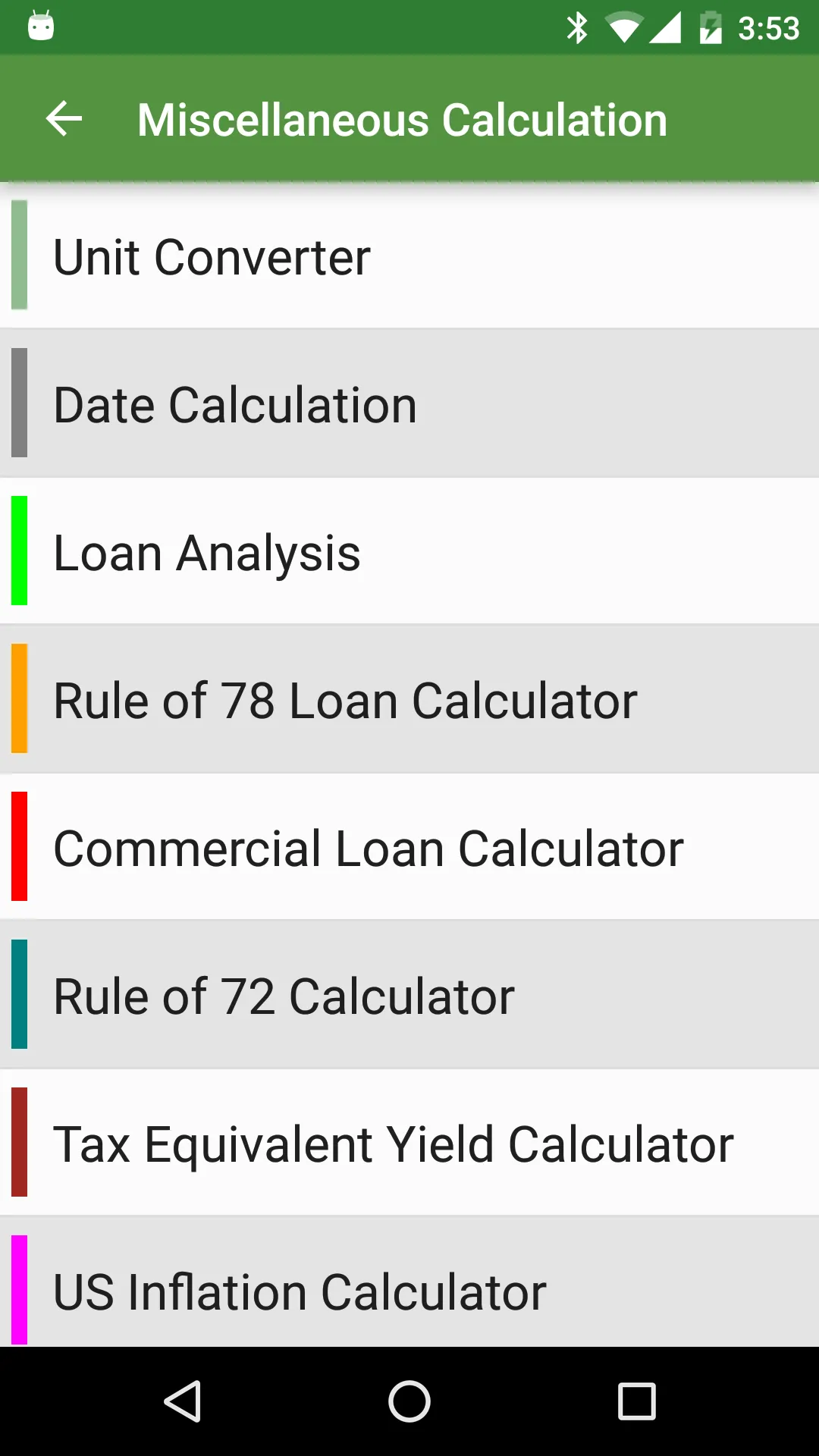Tap the Android robot icon in status bar
The image size is (819, 1456).
click(42, 26)
